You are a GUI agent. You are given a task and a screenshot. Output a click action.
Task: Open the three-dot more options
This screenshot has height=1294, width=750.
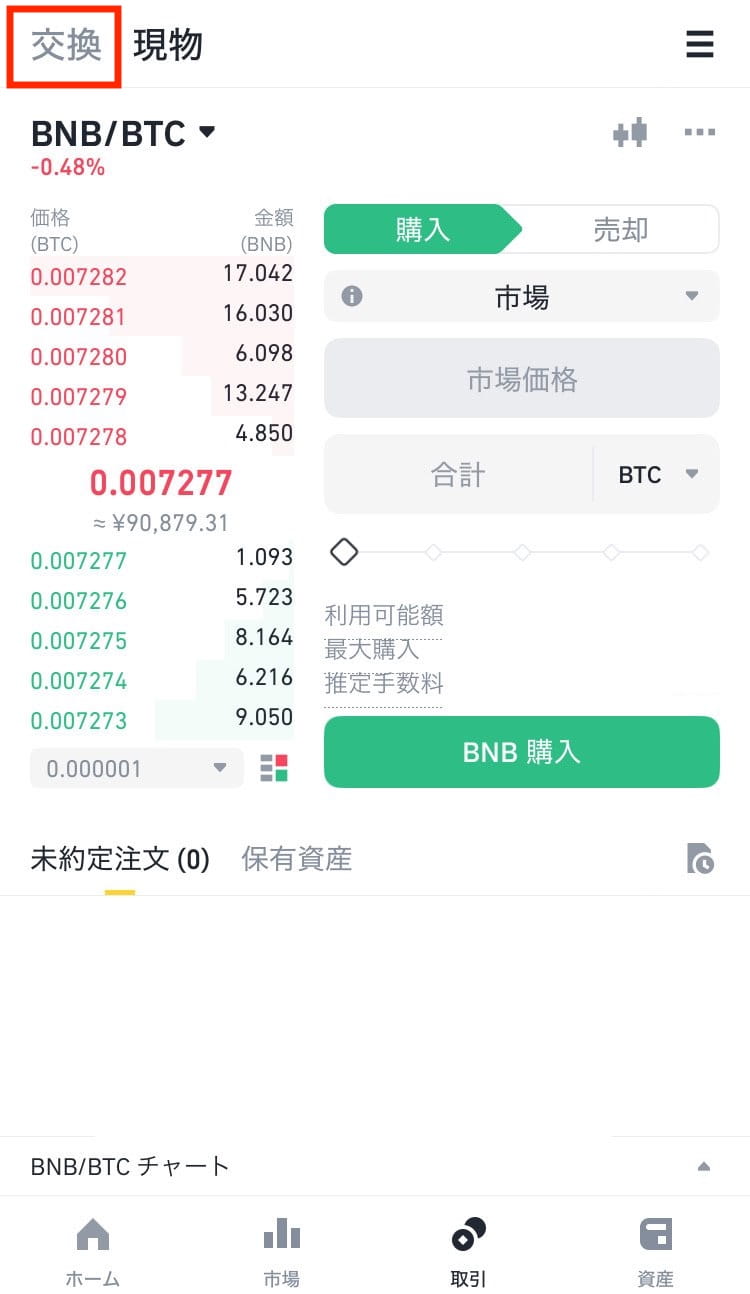point(700,133)
